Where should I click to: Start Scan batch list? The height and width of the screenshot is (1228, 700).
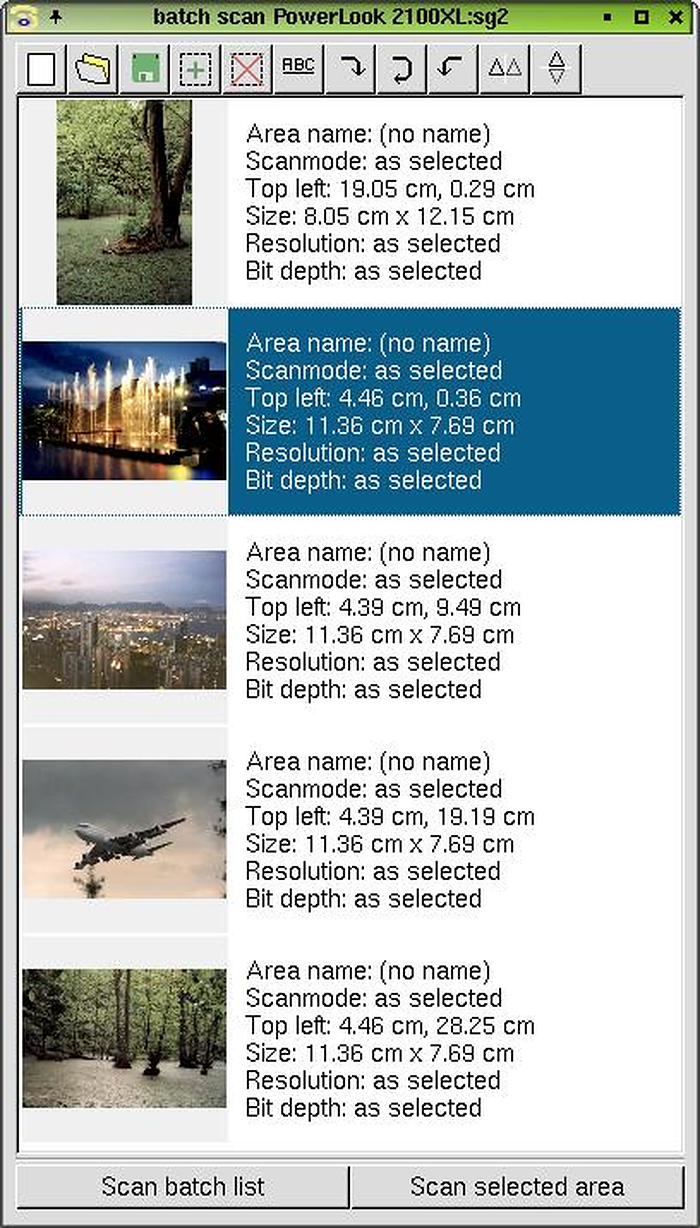[x=183, y=1187]
